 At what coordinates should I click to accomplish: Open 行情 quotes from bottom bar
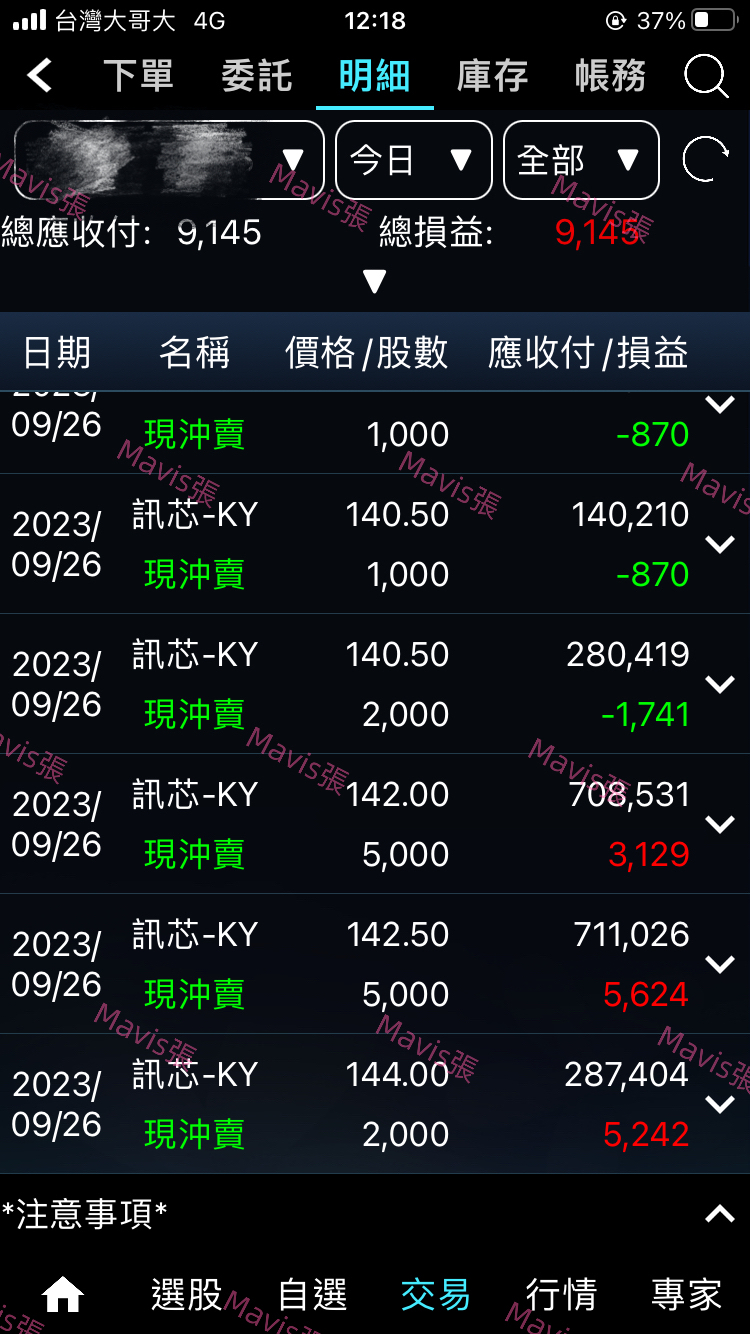click(560, 1295)
